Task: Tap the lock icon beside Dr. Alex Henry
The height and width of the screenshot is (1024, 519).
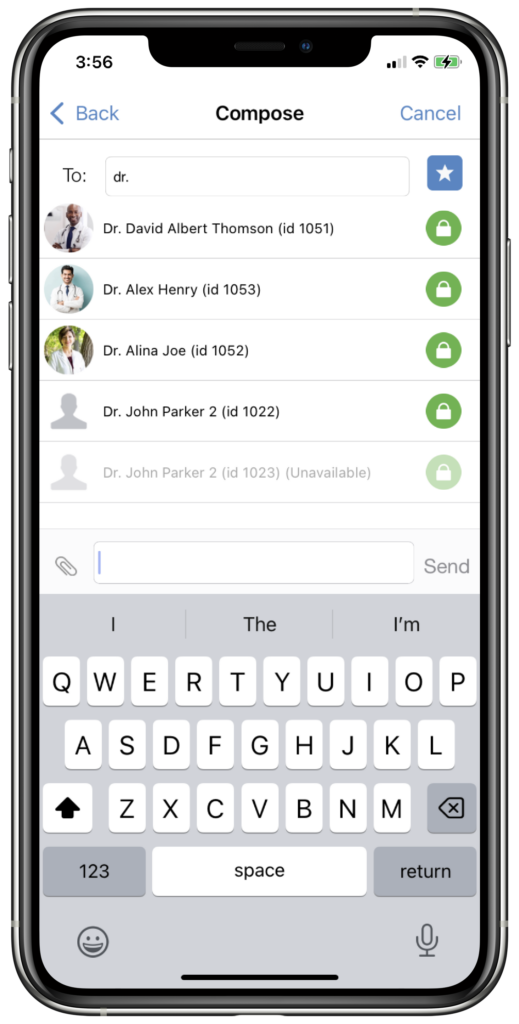Action: pyautogui.click(x=444, y=289)
